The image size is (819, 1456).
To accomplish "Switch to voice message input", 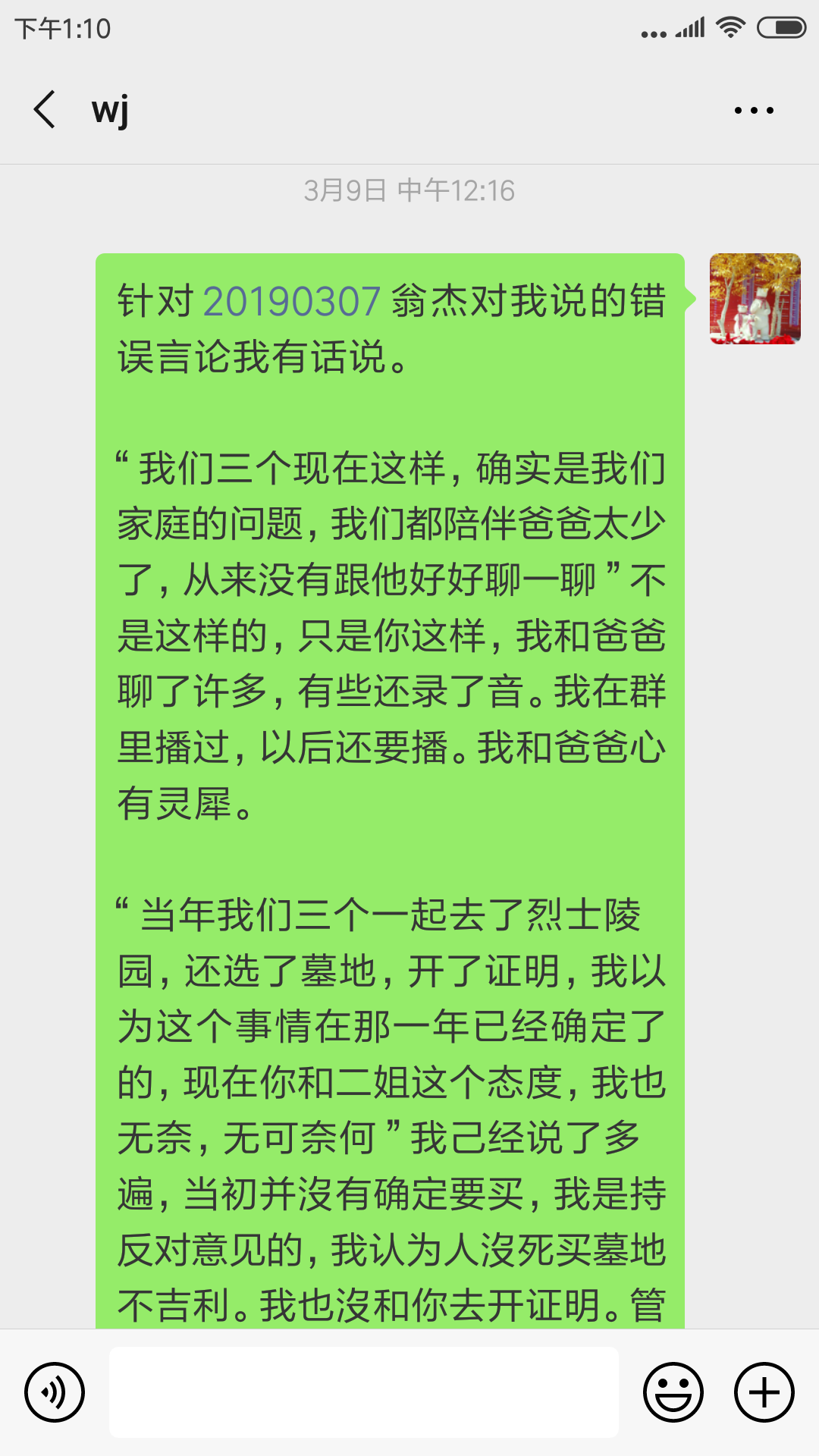I will click(55, 1392).
